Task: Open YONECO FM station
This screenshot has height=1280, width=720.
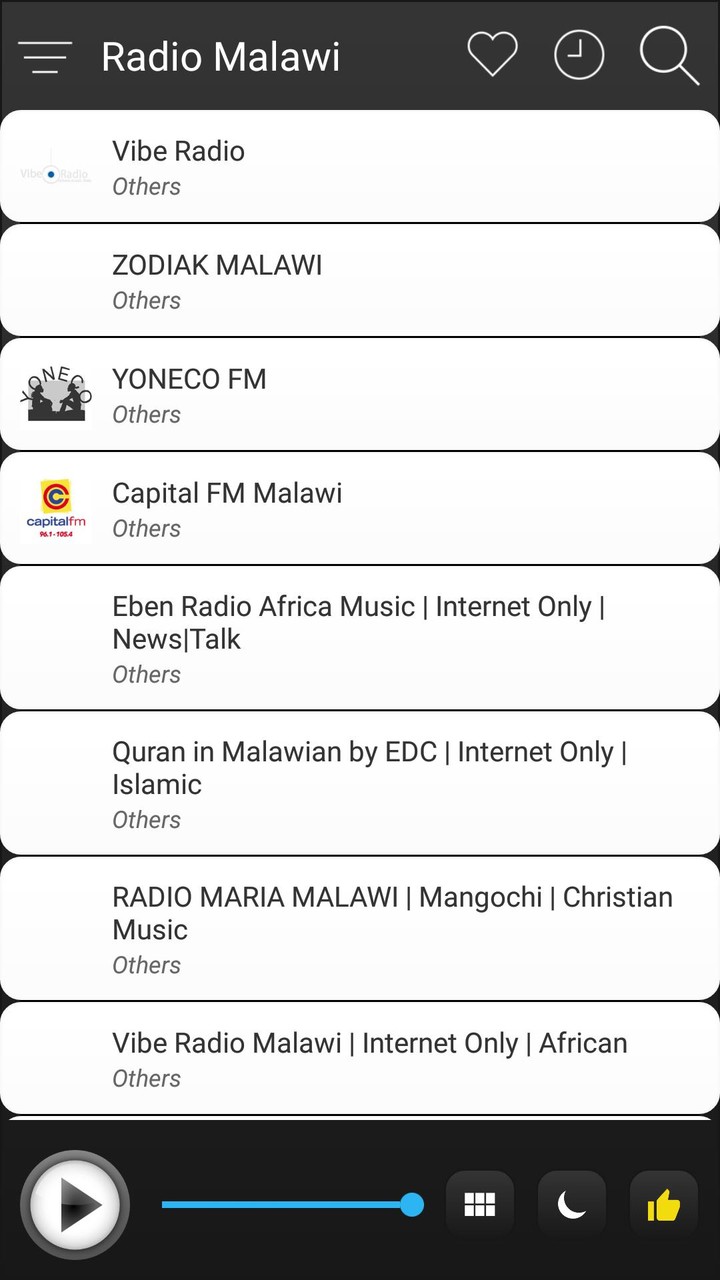Action: (360, 395)
